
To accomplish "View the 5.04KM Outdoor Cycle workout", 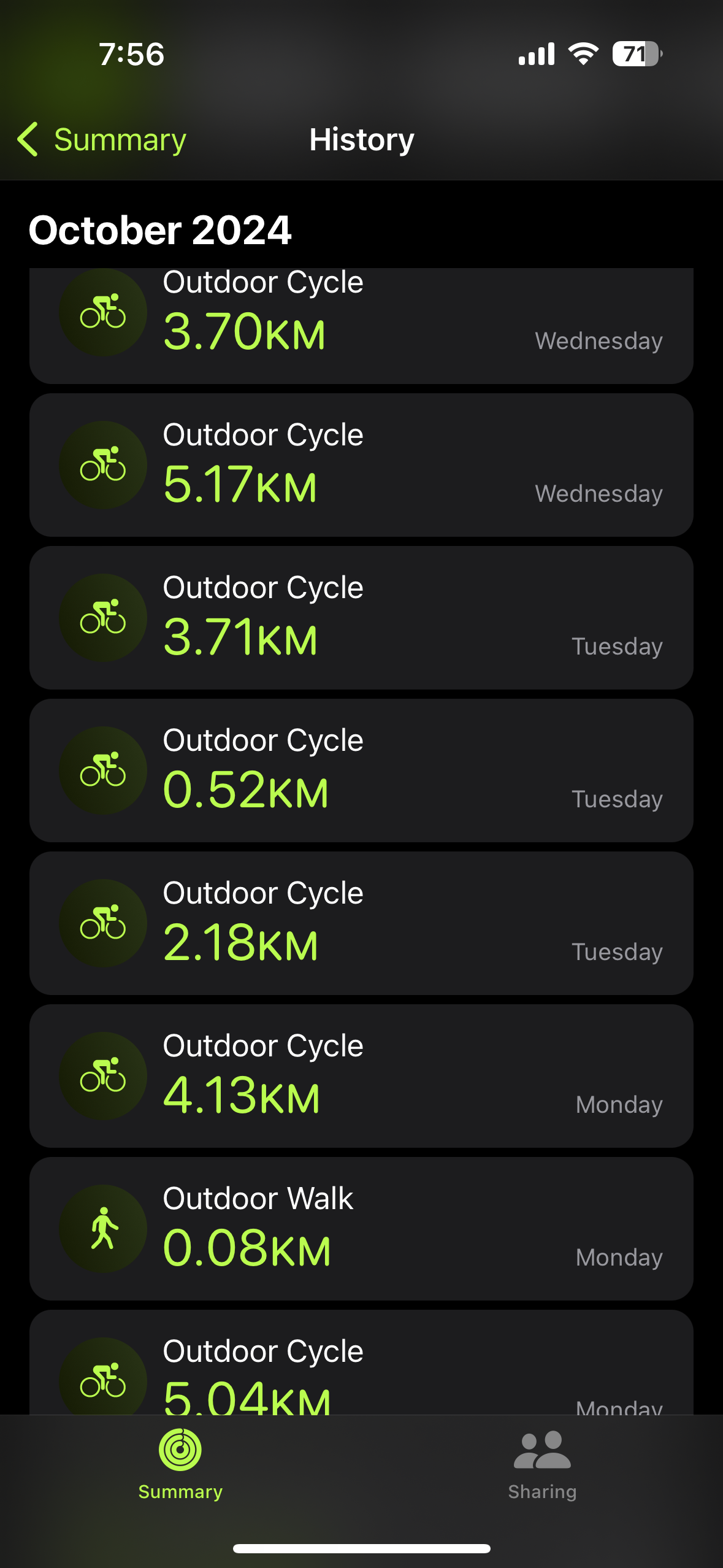I will 361,1362.
